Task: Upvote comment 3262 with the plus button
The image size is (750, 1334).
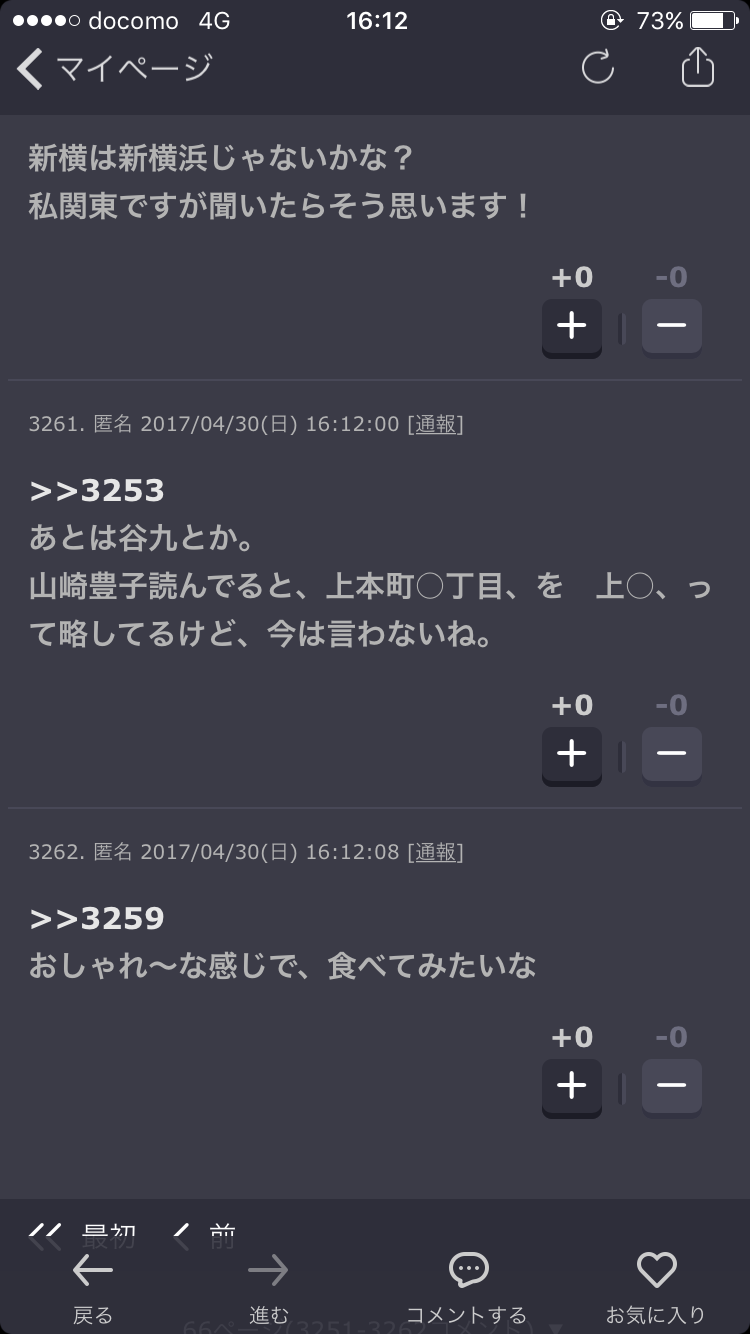Action: (572, 1087)
